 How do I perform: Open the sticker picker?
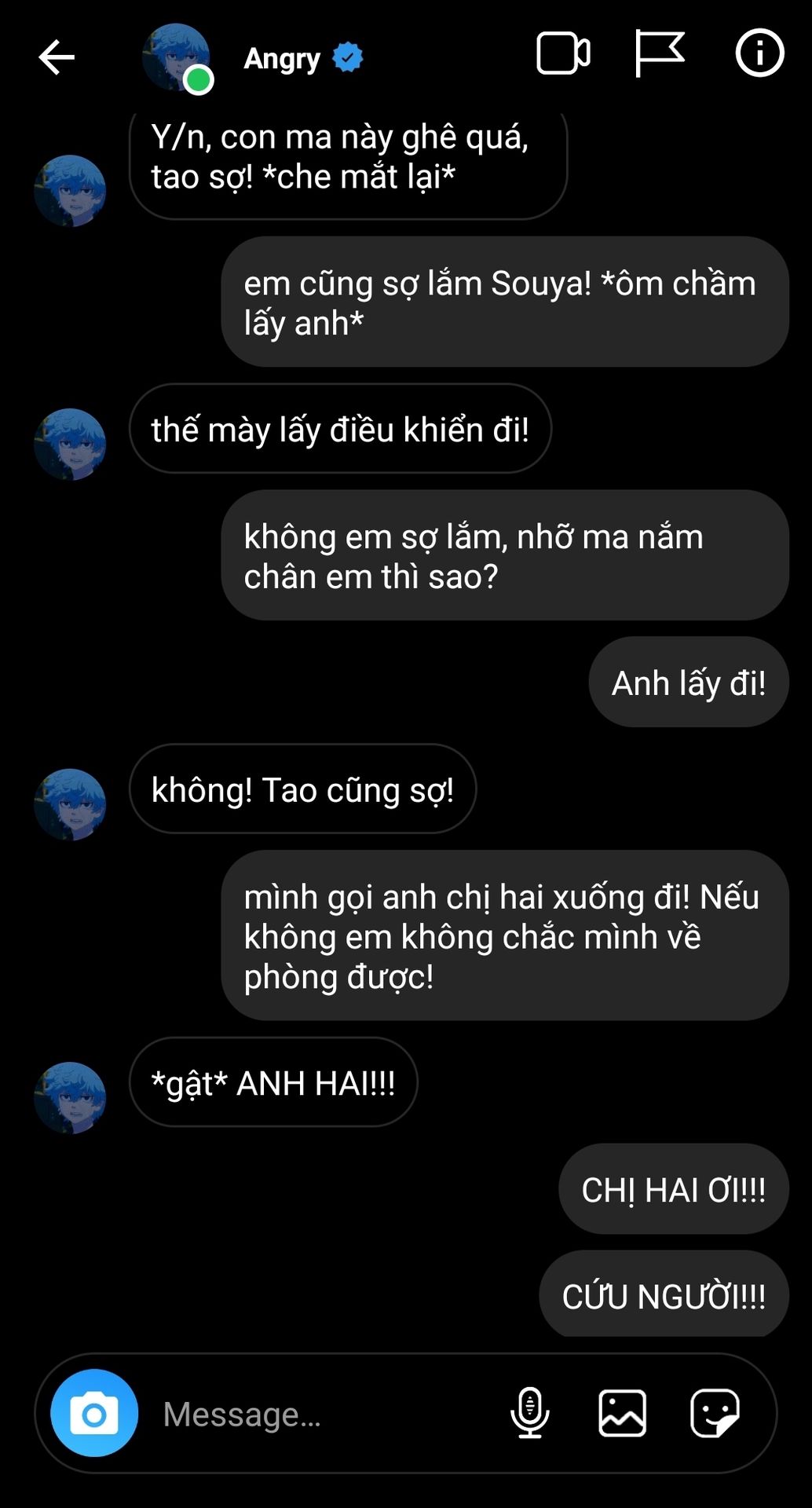point(714,1412)
